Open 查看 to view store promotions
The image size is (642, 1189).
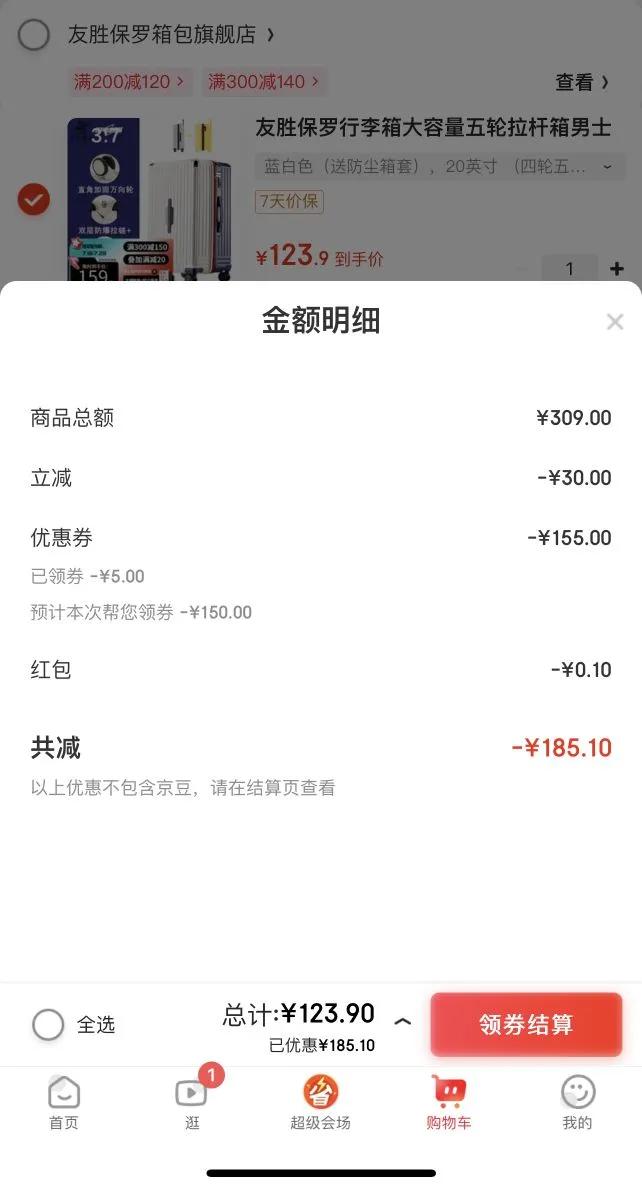(582, 82)
